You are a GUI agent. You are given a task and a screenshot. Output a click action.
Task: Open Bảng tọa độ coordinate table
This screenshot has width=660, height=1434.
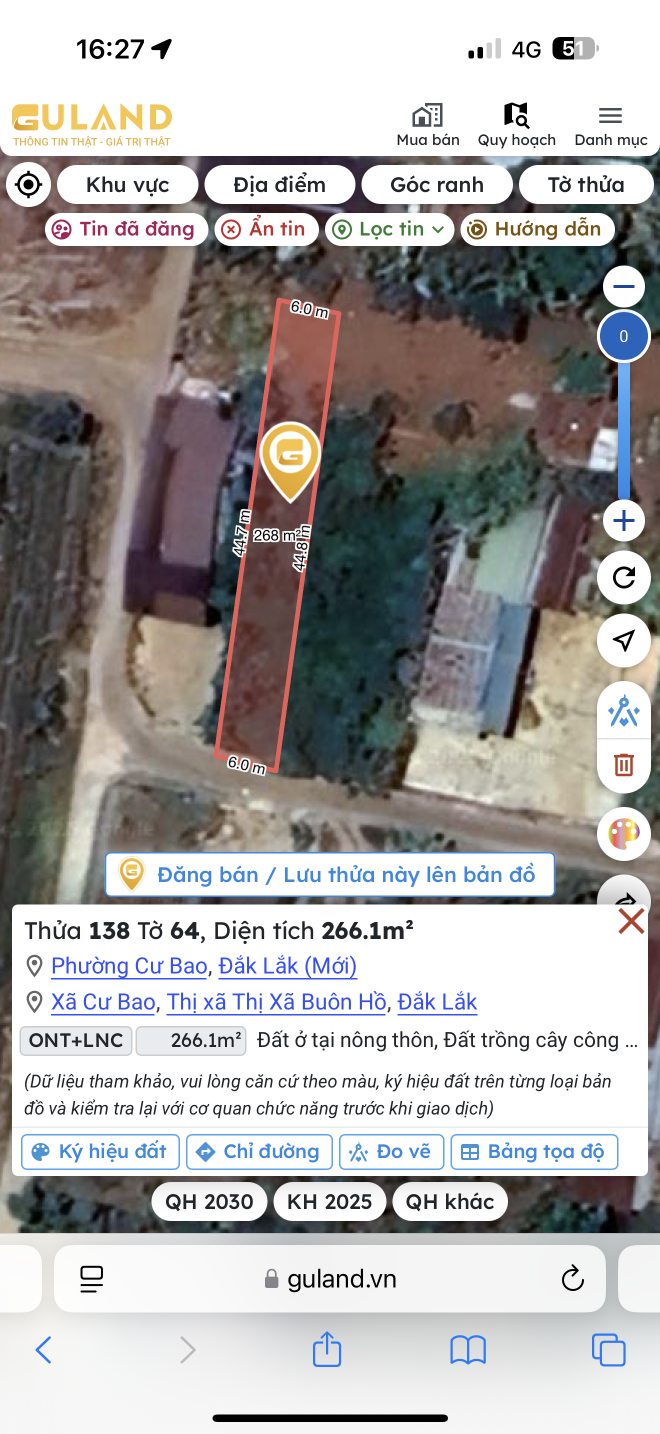pyautogui.click(x=534, y=1151)
